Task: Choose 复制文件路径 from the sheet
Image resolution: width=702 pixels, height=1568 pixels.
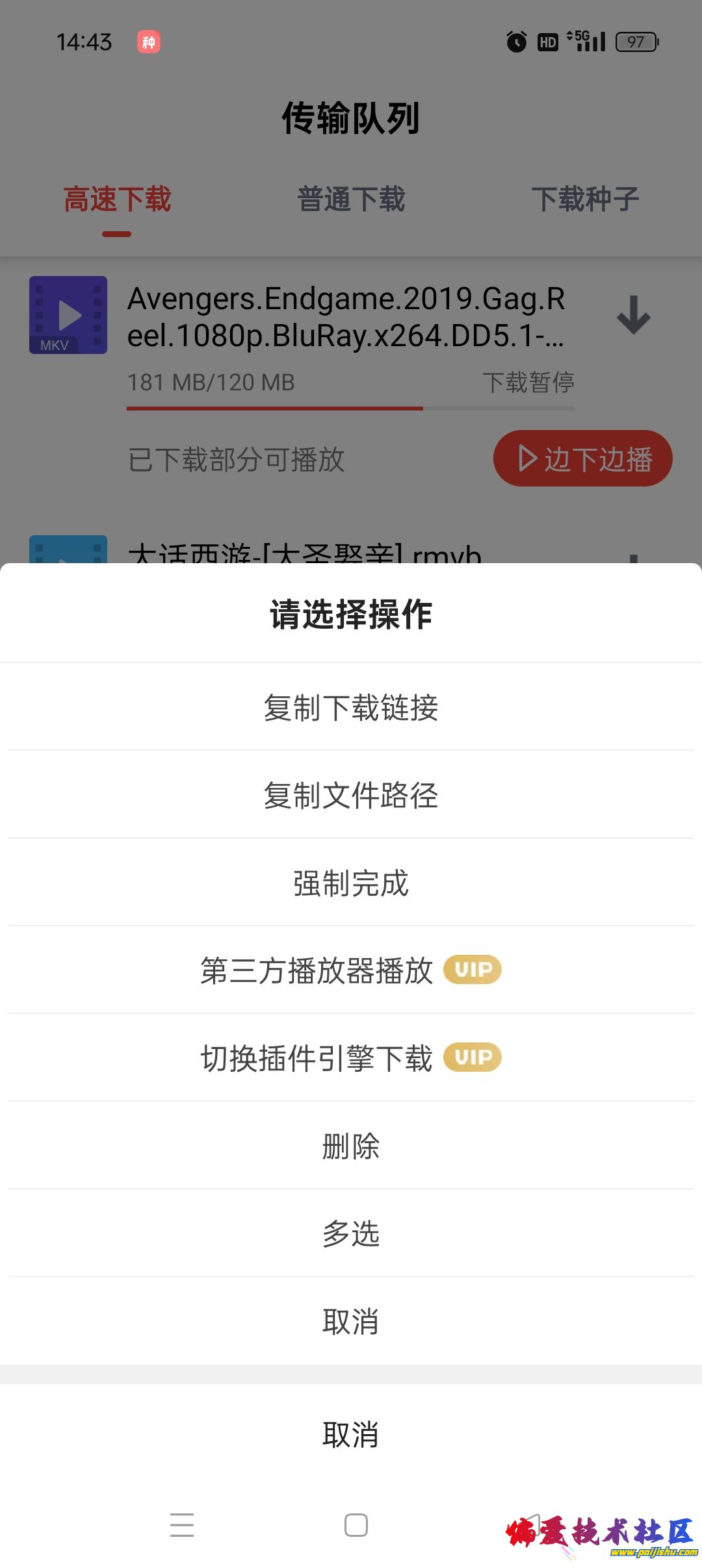Action: pos(351,795)
